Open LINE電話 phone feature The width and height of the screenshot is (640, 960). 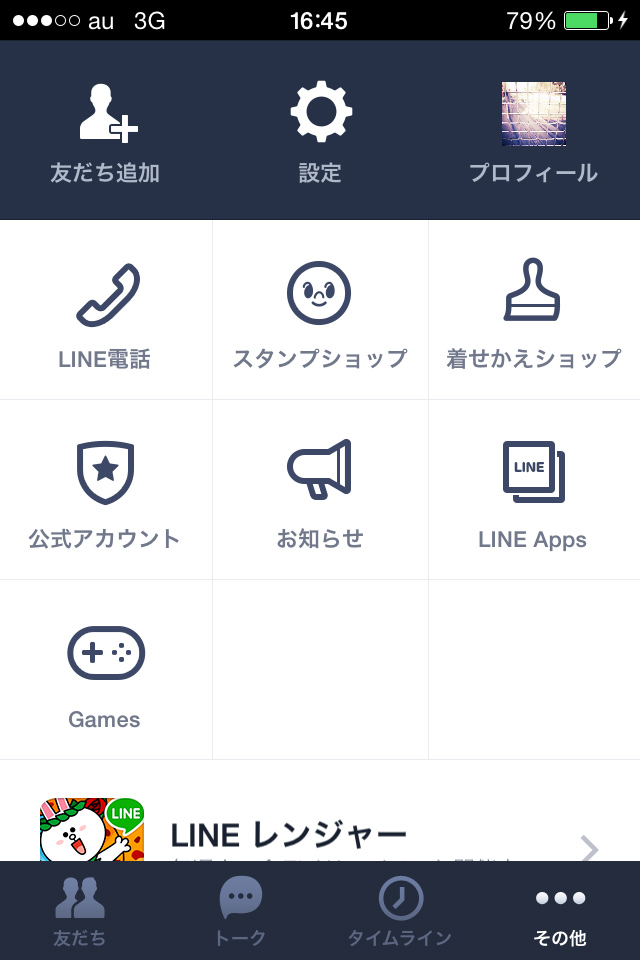pos(106,311)
